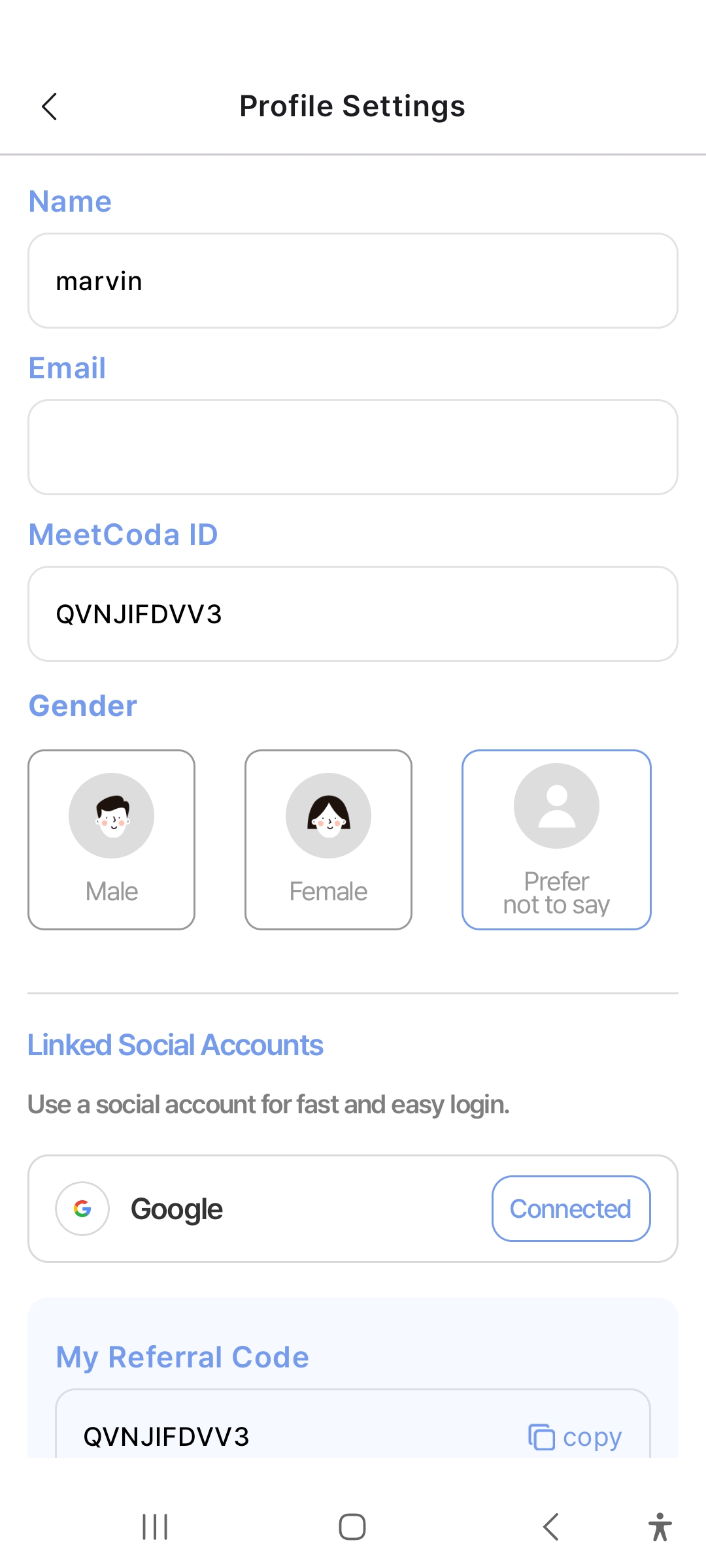
Task: Select Male as gender
Action: 112,840
